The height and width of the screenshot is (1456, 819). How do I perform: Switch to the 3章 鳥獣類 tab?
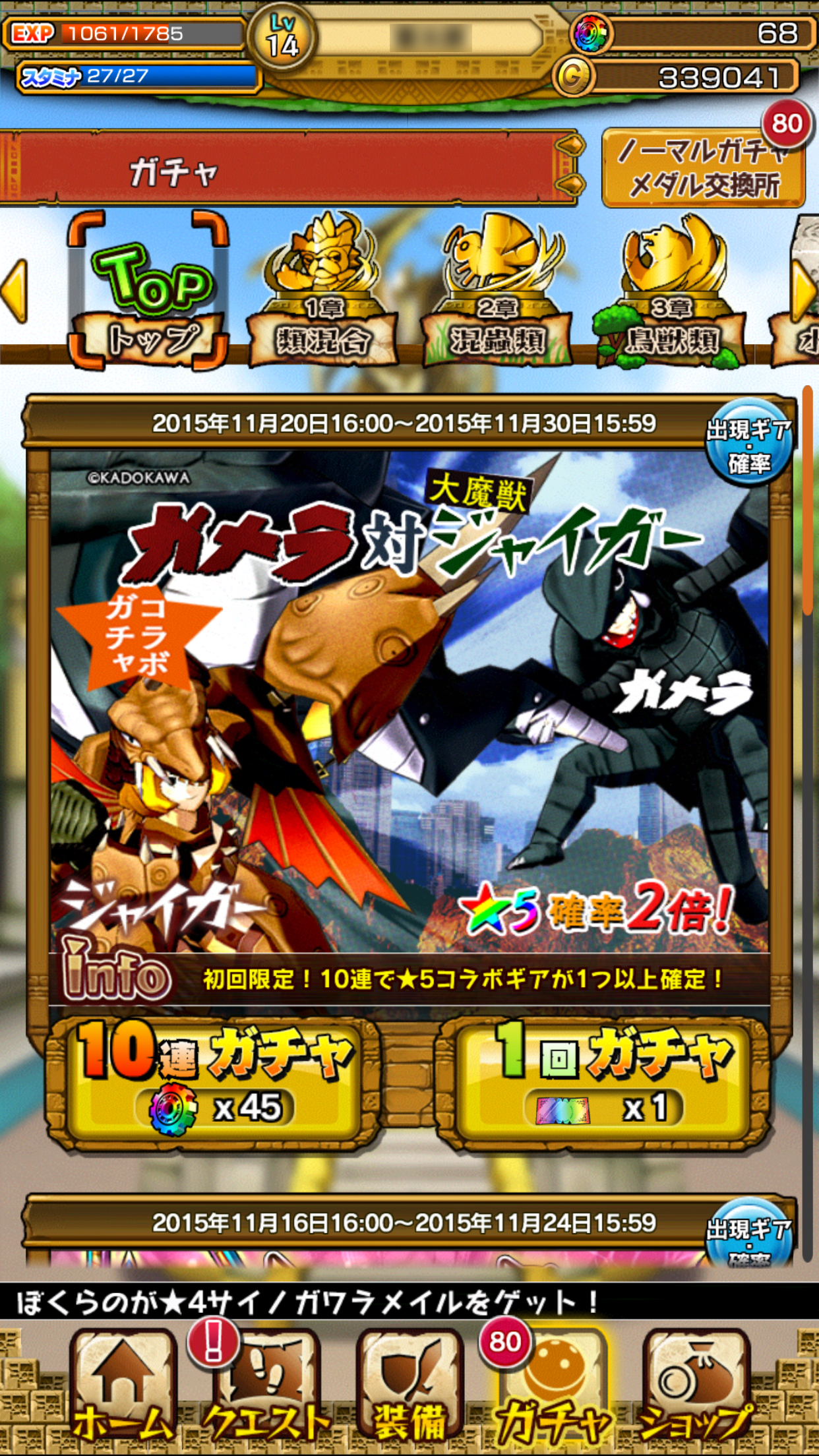(671, 290)
